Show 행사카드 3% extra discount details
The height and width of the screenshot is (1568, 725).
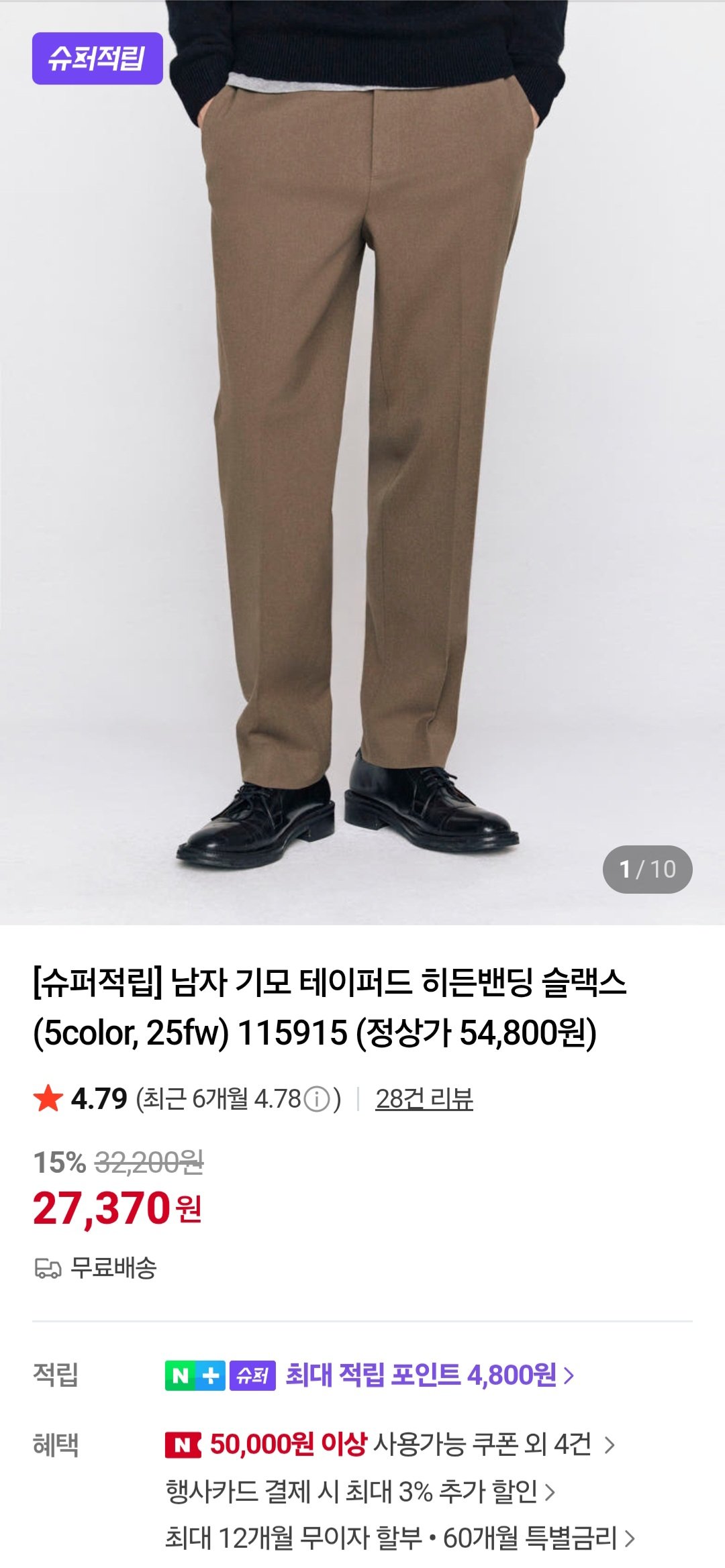[360, 1491]
